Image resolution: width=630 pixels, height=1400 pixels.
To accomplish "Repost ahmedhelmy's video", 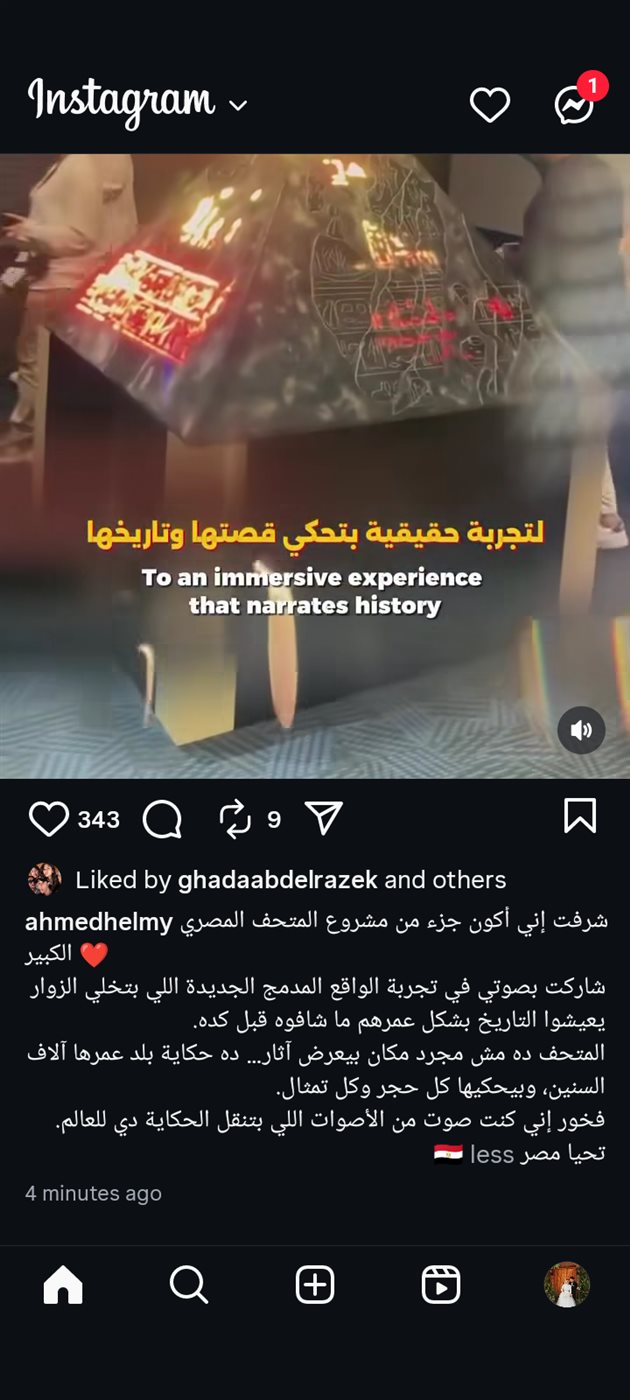I will coord(235,819).
